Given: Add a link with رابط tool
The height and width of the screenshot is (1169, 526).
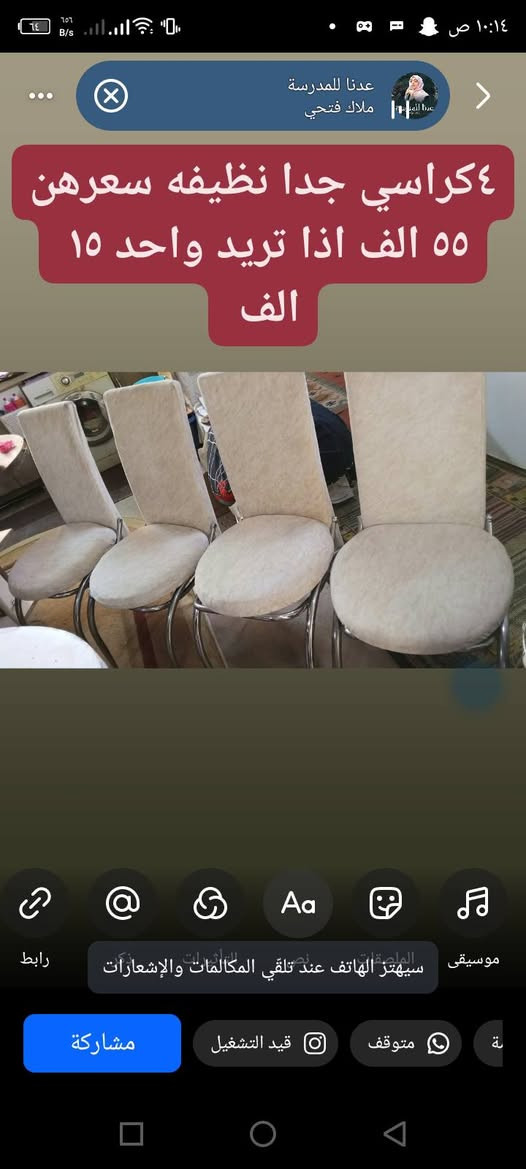Looking at the screenshot, I should click(34, 903).
